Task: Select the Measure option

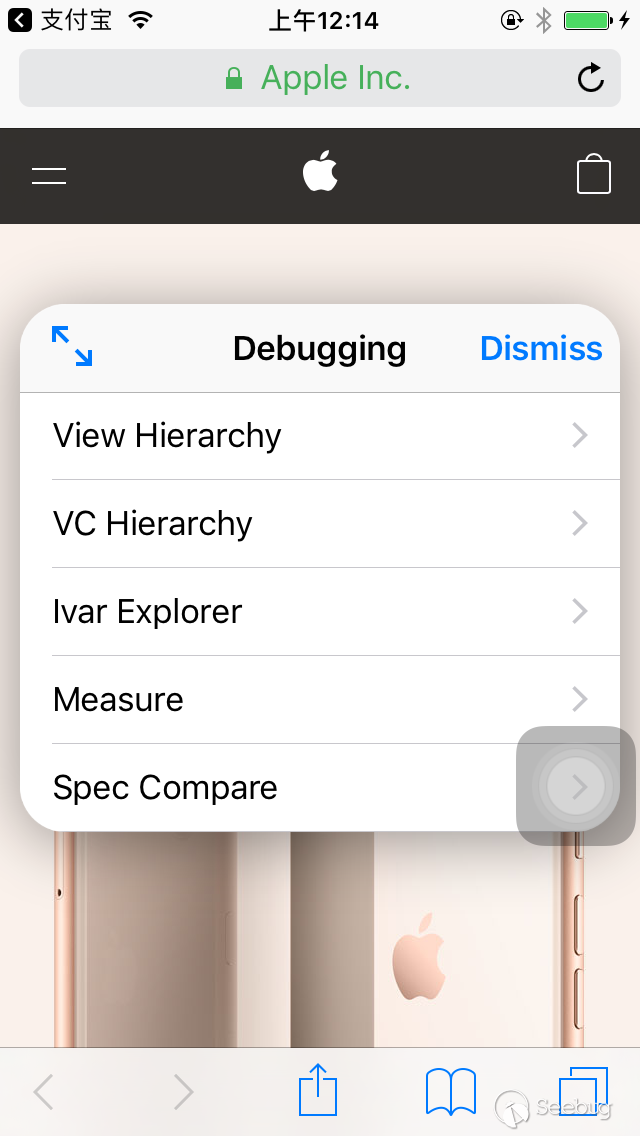Action: [320, 699]
